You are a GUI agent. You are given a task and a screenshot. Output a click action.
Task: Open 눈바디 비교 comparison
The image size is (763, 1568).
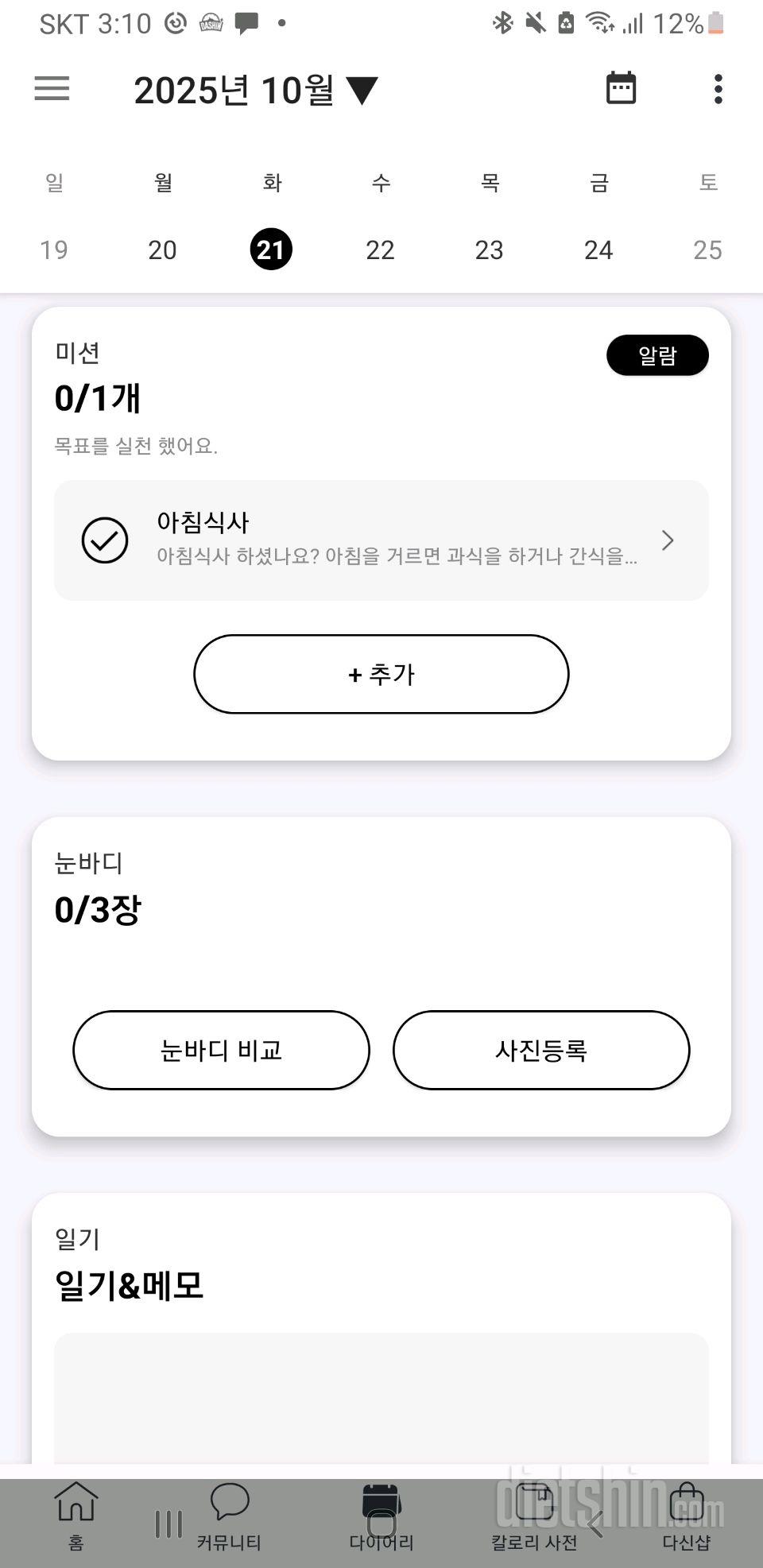click(x=221, y=1050)
